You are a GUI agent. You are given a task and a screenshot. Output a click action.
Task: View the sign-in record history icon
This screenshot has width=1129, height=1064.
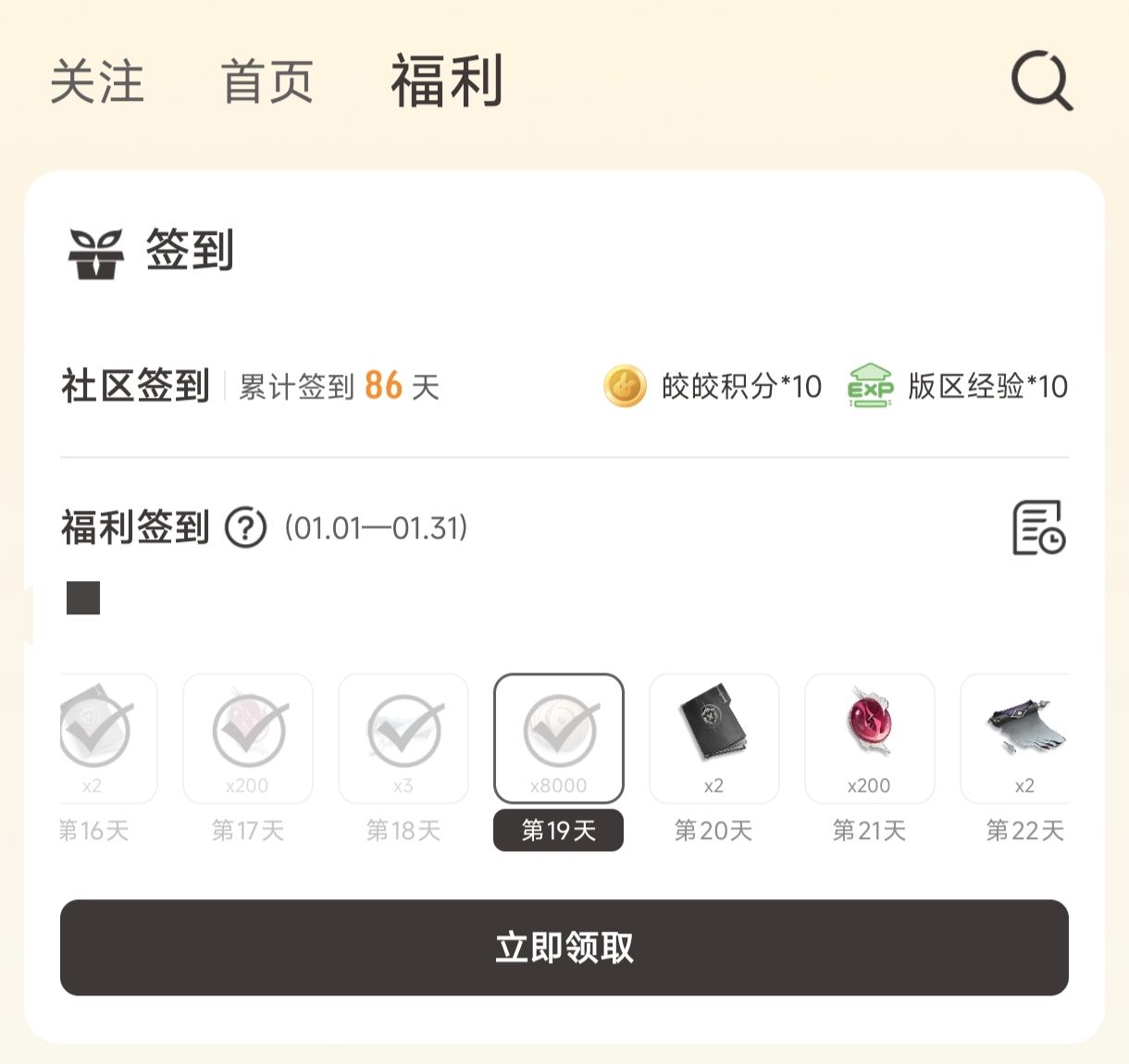pos(1038,528)
